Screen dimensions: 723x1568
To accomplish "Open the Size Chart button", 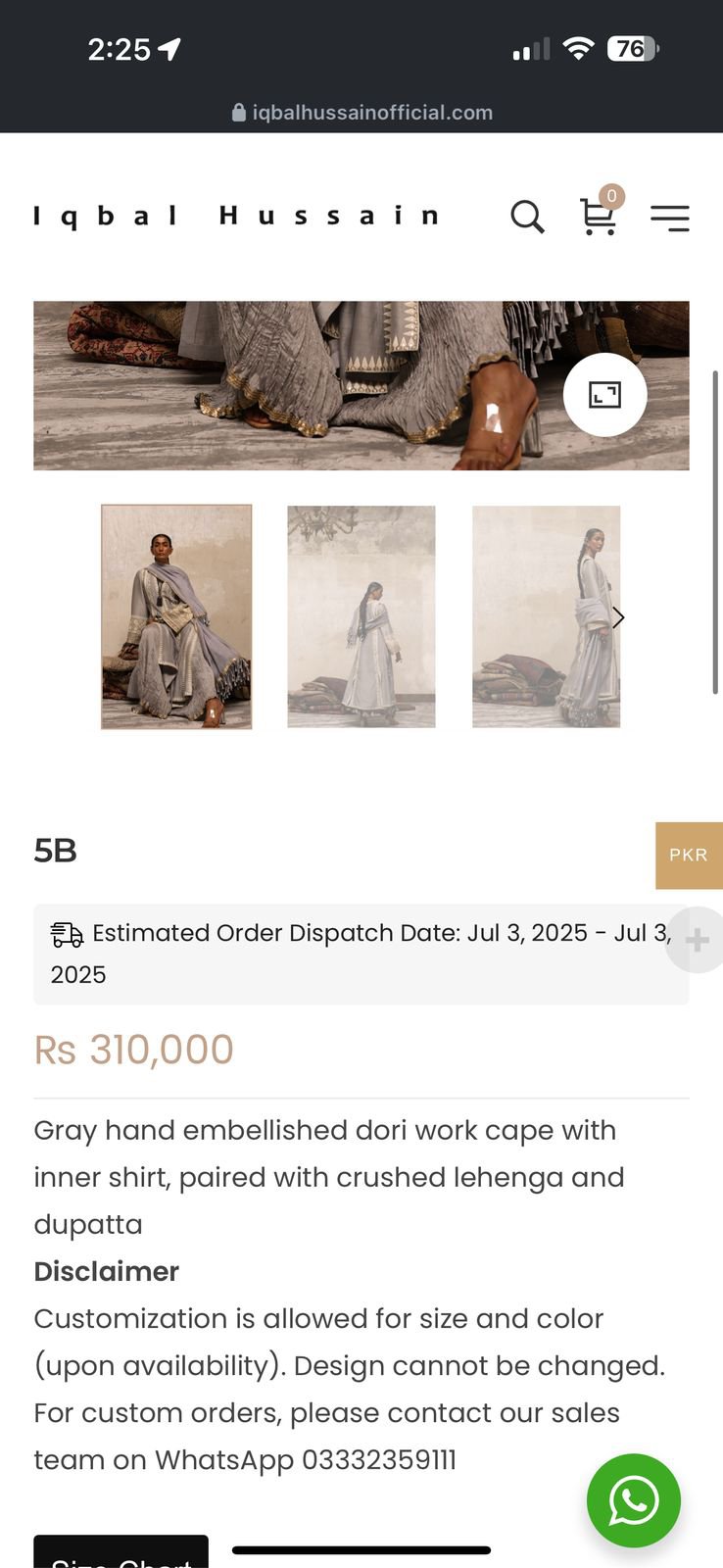I will coord(121,1553).
